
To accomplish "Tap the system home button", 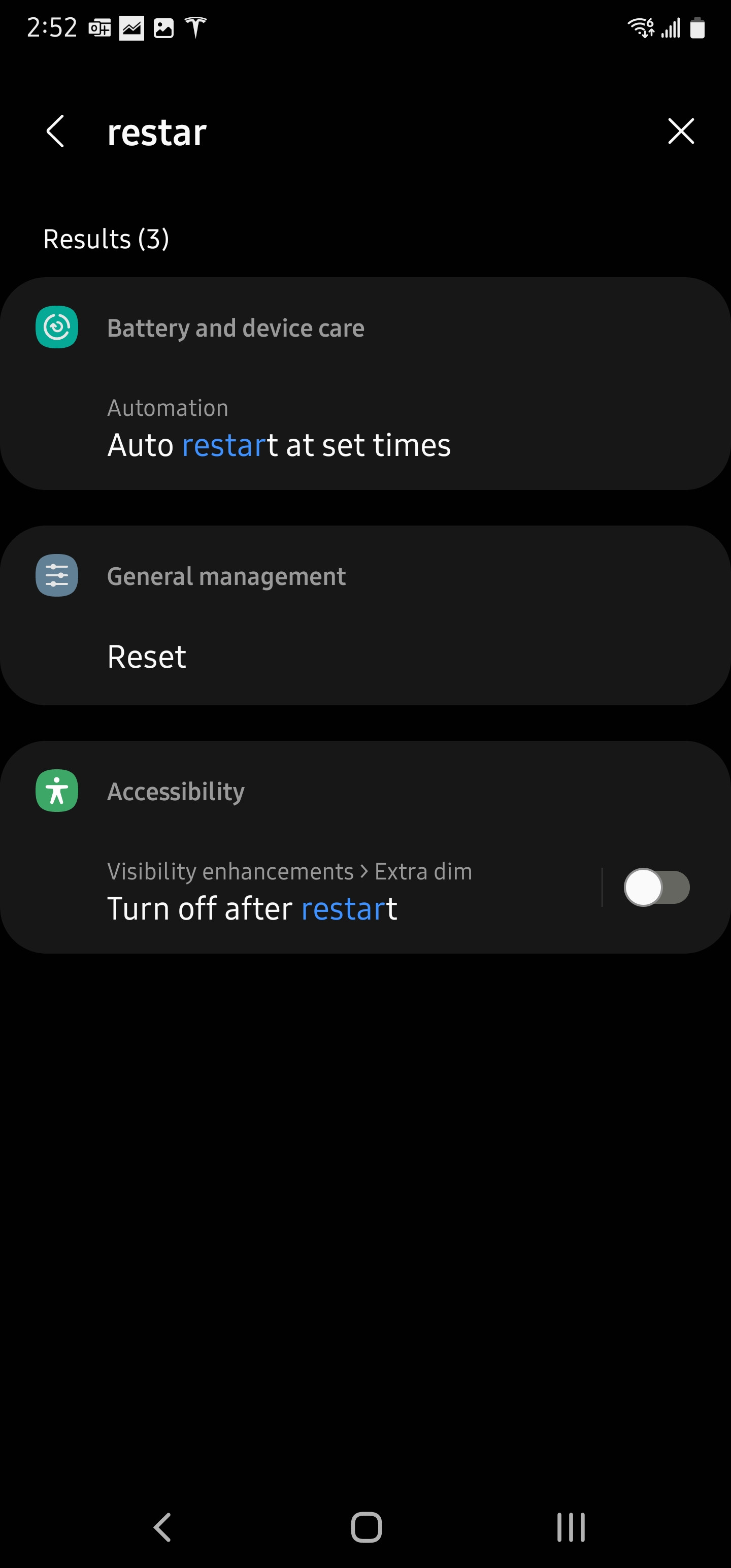I will (x=366, y=1527).
